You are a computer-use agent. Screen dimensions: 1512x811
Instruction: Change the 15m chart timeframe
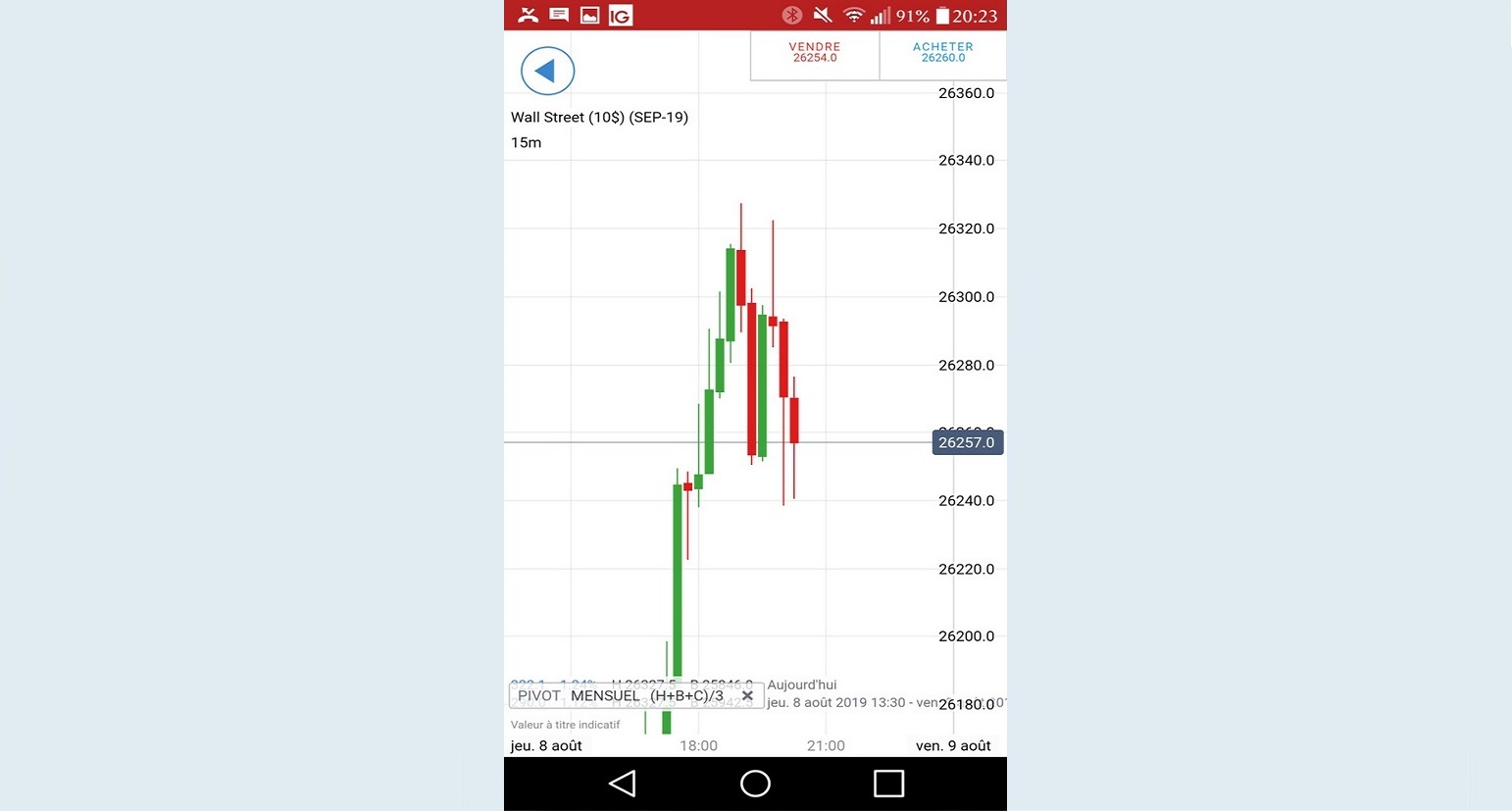click(x=526, y=142)
